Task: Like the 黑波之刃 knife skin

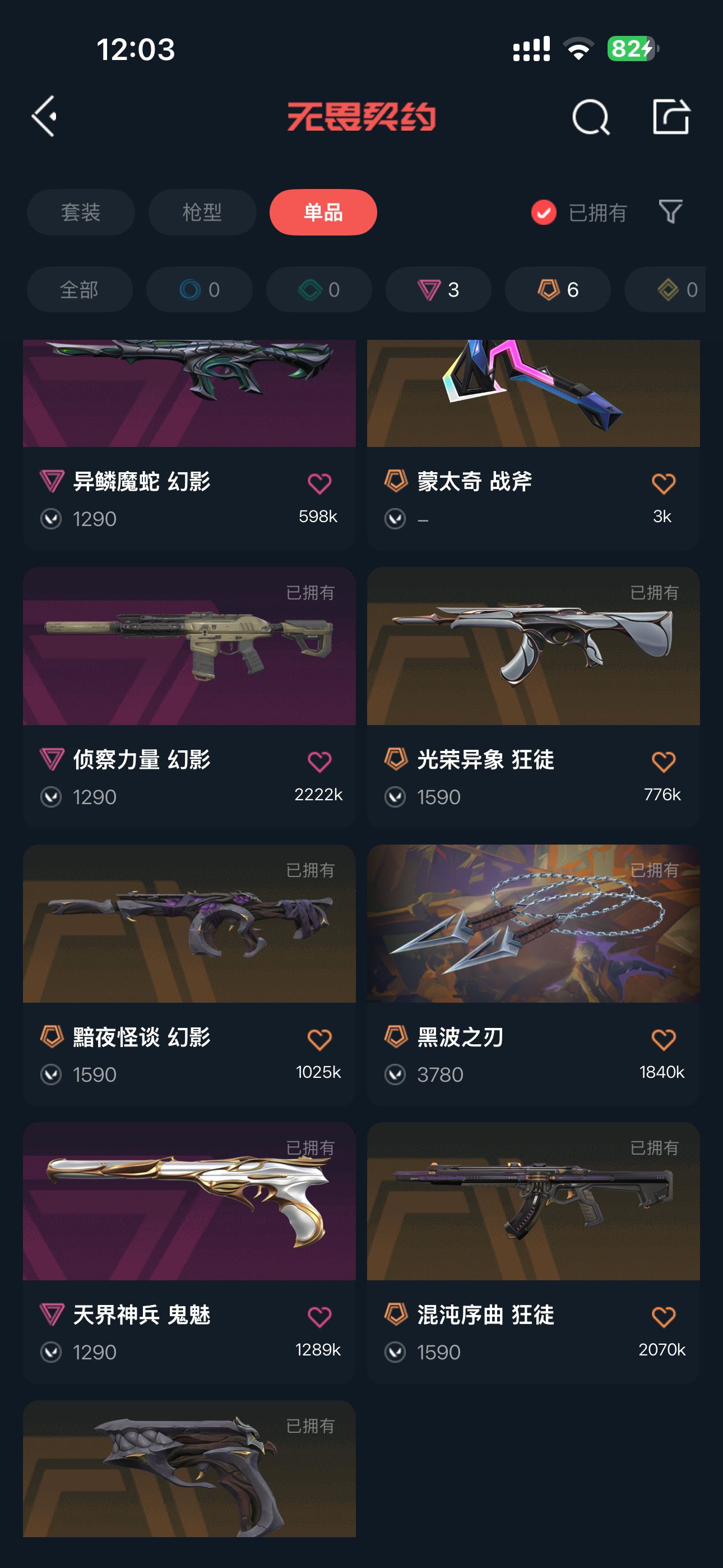Action: click(x=664, y=1040)
